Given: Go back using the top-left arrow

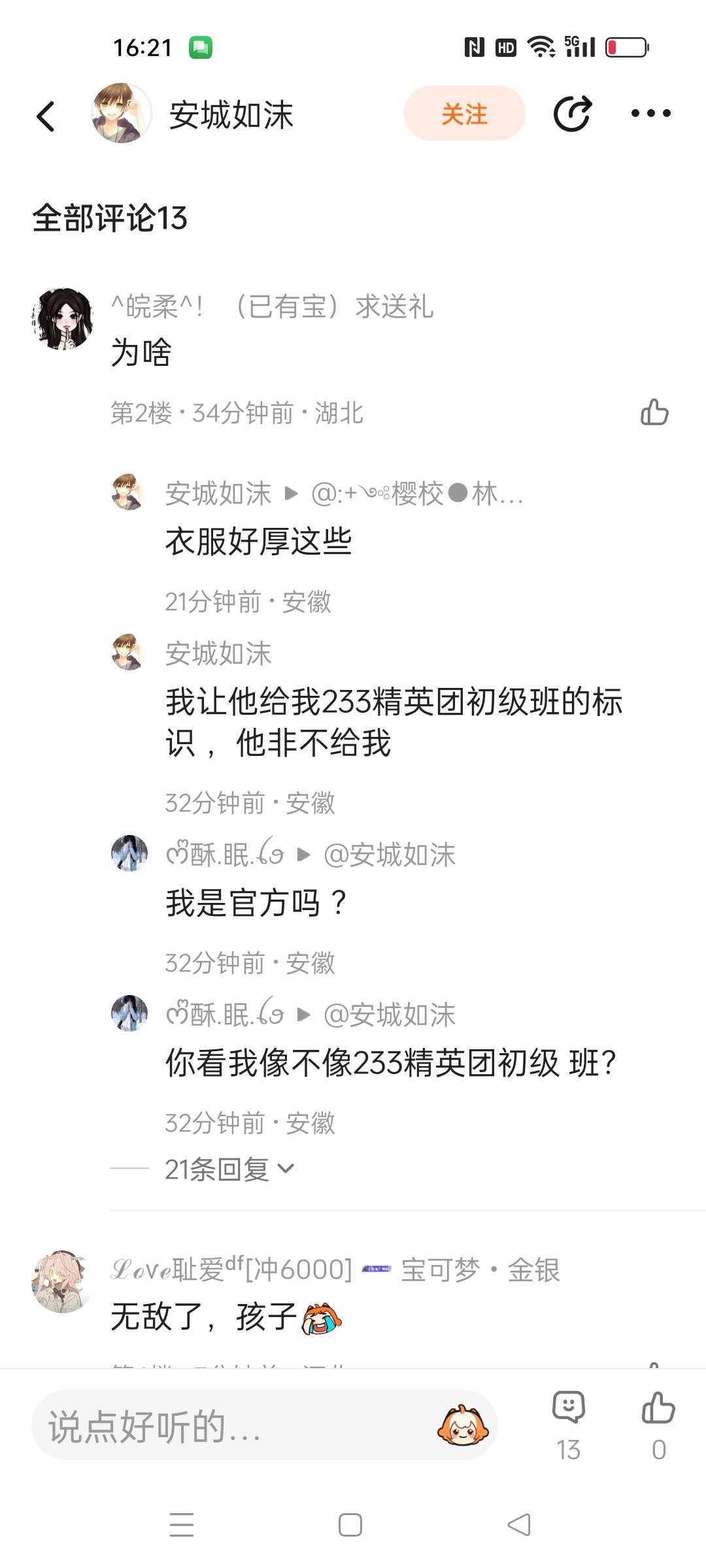Looking at the screenshot, I should 46,116.
